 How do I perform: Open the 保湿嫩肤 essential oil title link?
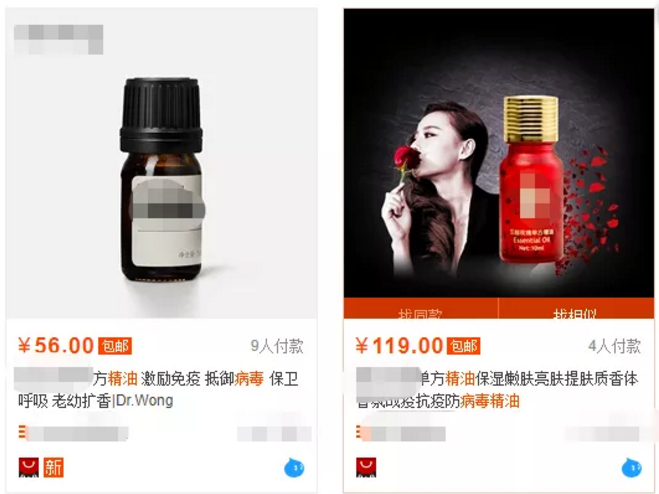coord(500,390)
